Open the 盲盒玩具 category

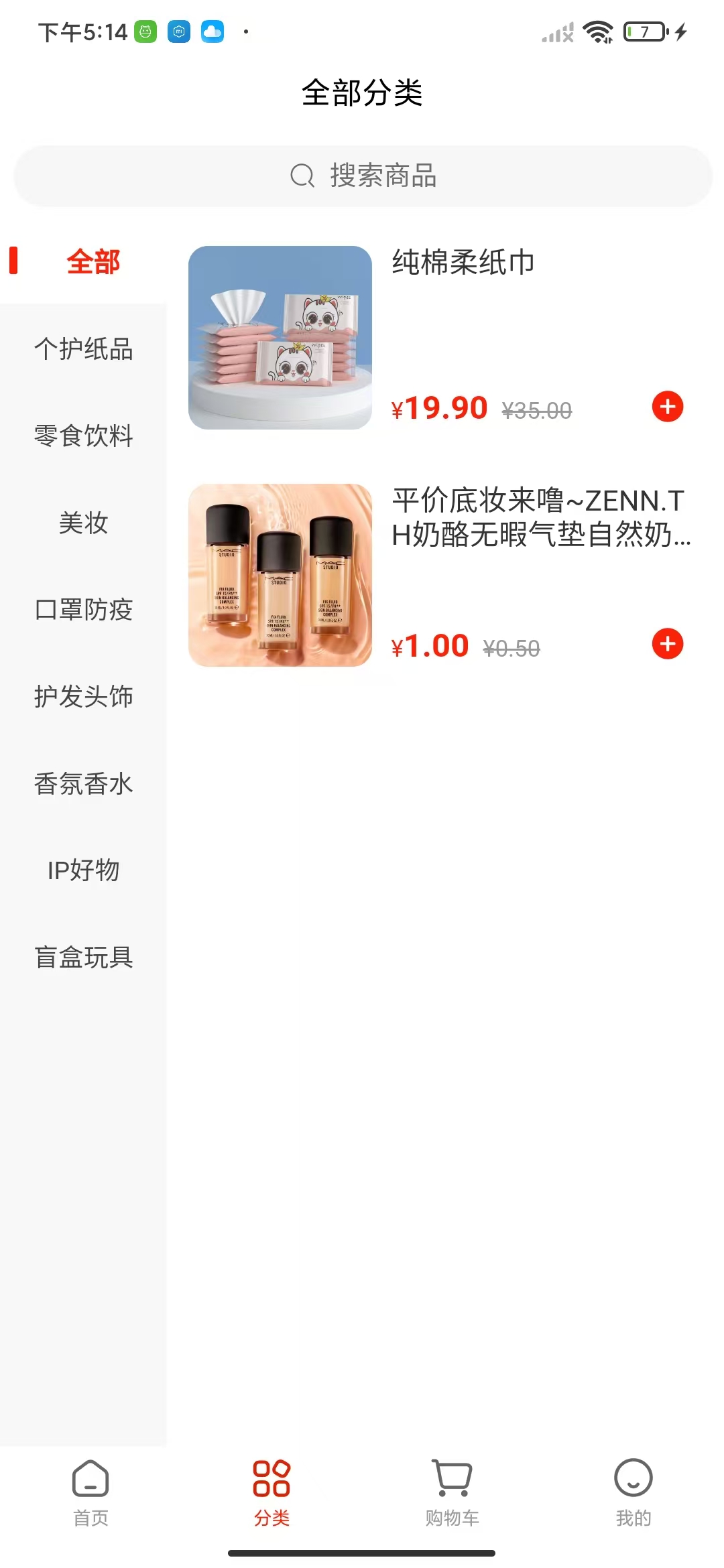84,957
